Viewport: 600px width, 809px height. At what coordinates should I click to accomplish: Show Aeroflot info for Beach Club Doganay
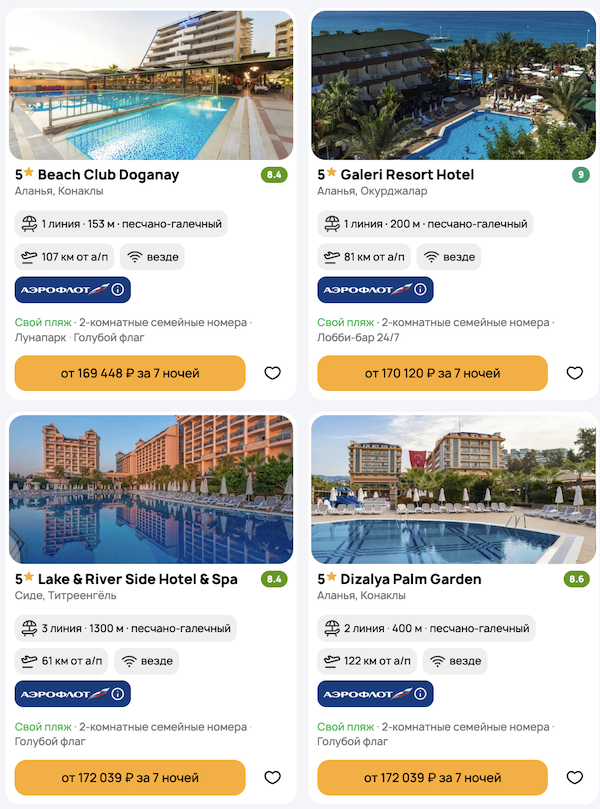[x=117, y=290]
